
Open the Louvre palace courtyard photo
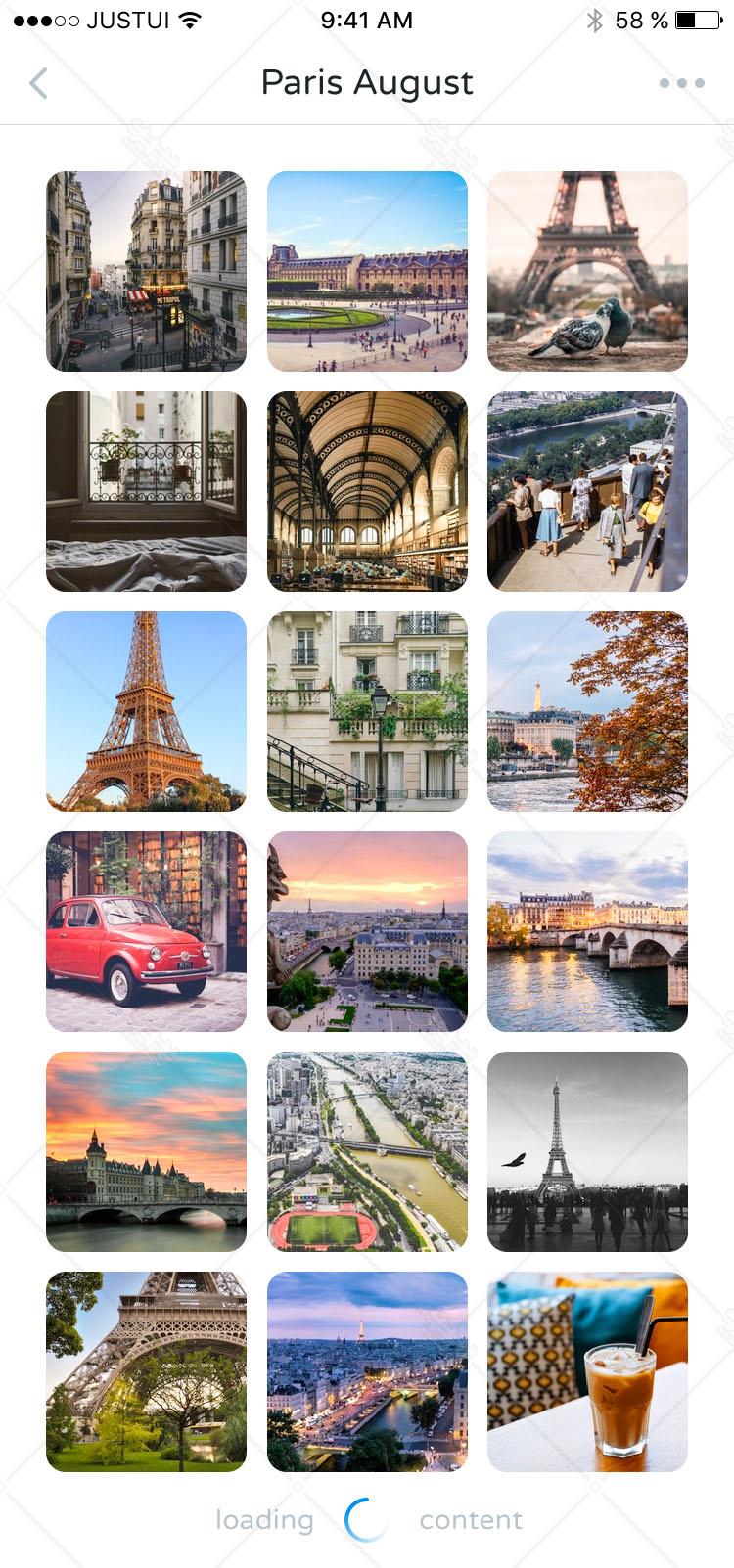[367, 271]
